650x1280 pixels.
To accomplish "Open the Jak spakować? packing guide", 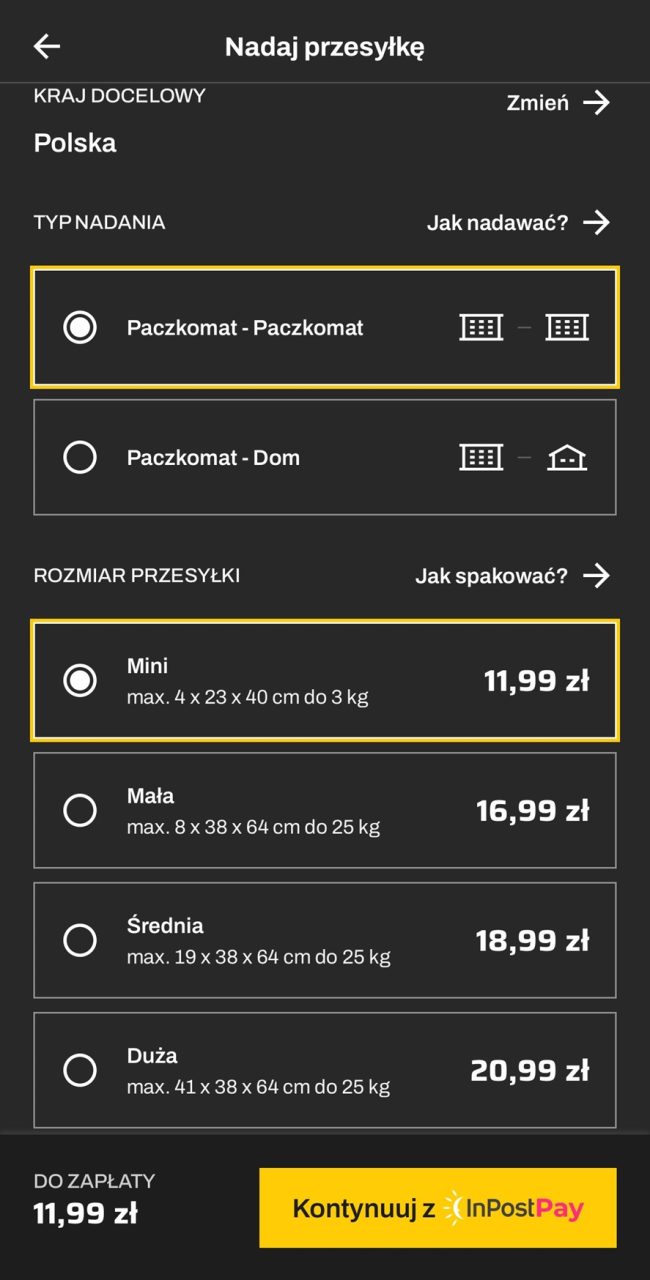I will pos(511,575).
